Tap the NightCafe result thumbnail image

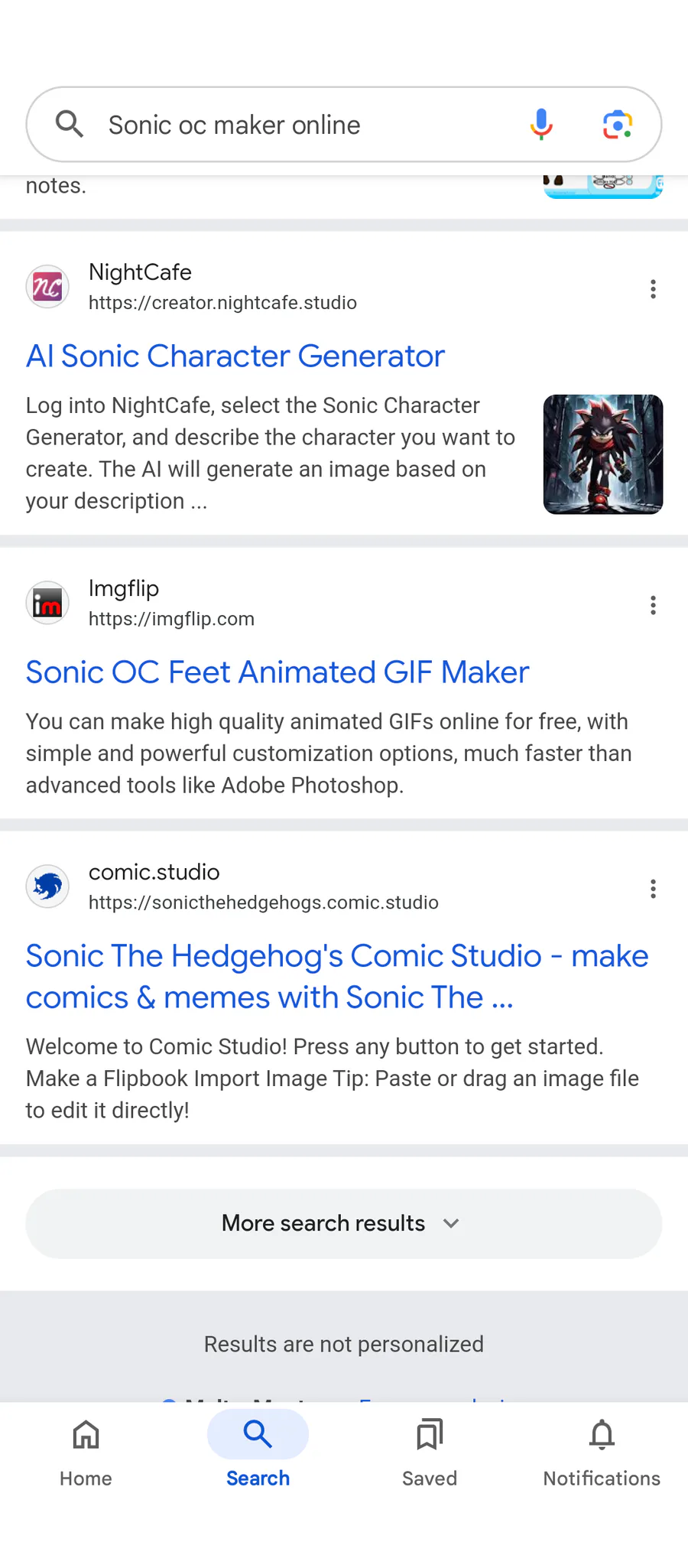click(603, 454)
